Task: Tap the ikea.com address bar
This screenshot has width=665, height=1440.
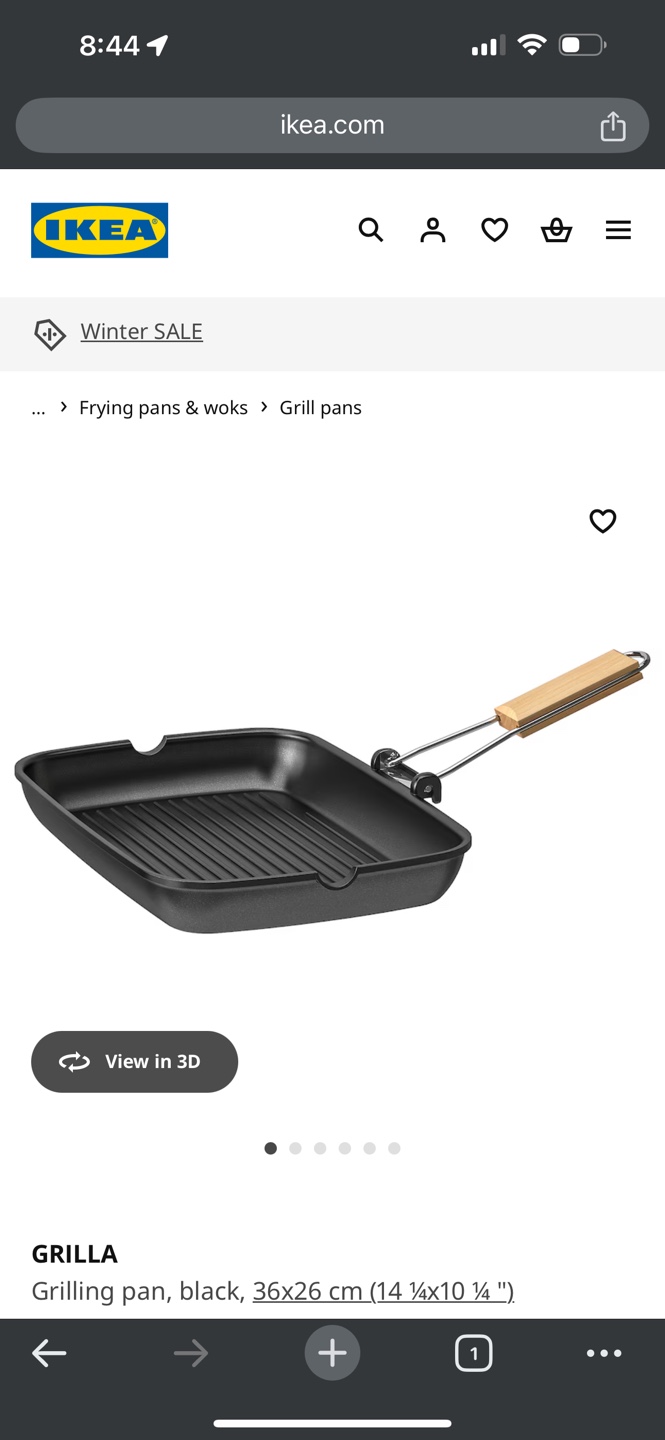Action: point(332,125)
